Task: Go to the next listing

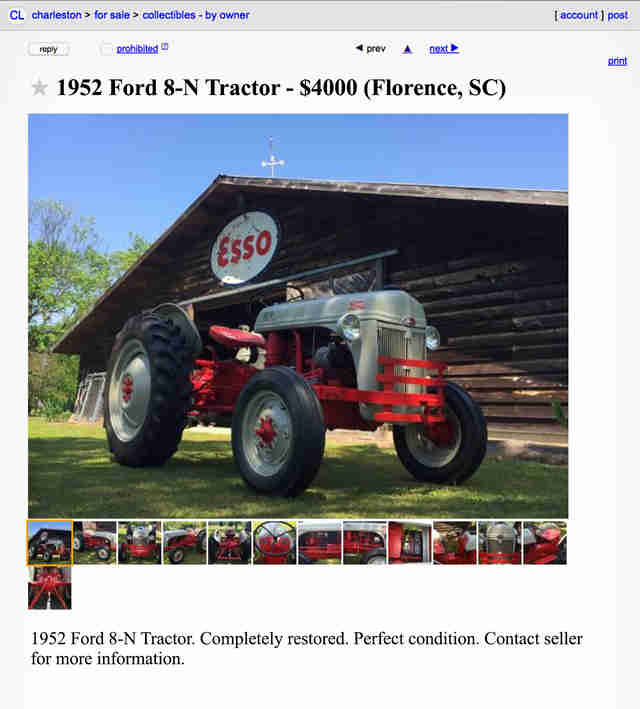Action: pos(443,48)
